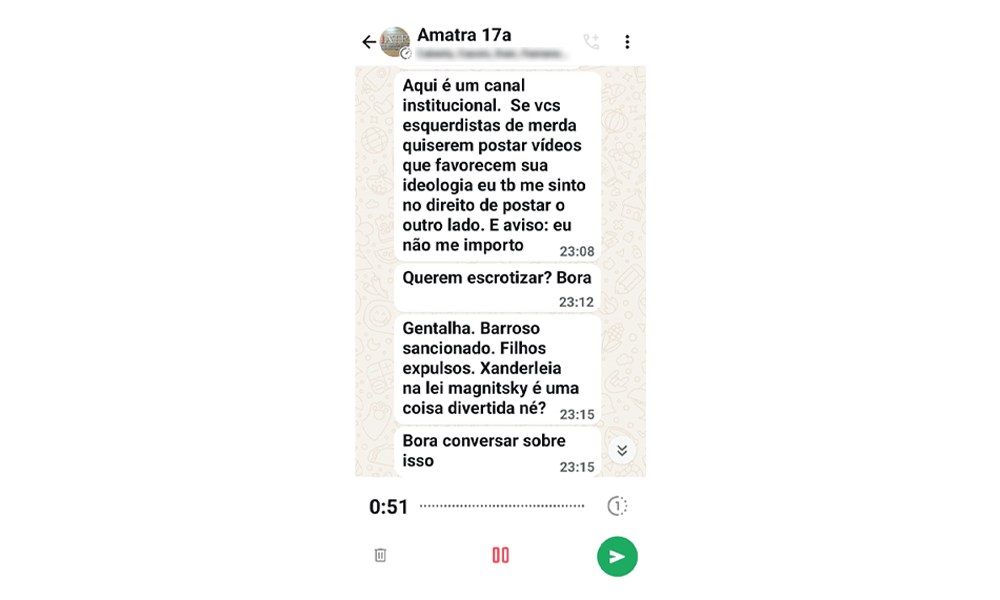Viewport: 1000px width, 600px height.
Task: Open the overflow menu
Action: [x=627, y=42]
